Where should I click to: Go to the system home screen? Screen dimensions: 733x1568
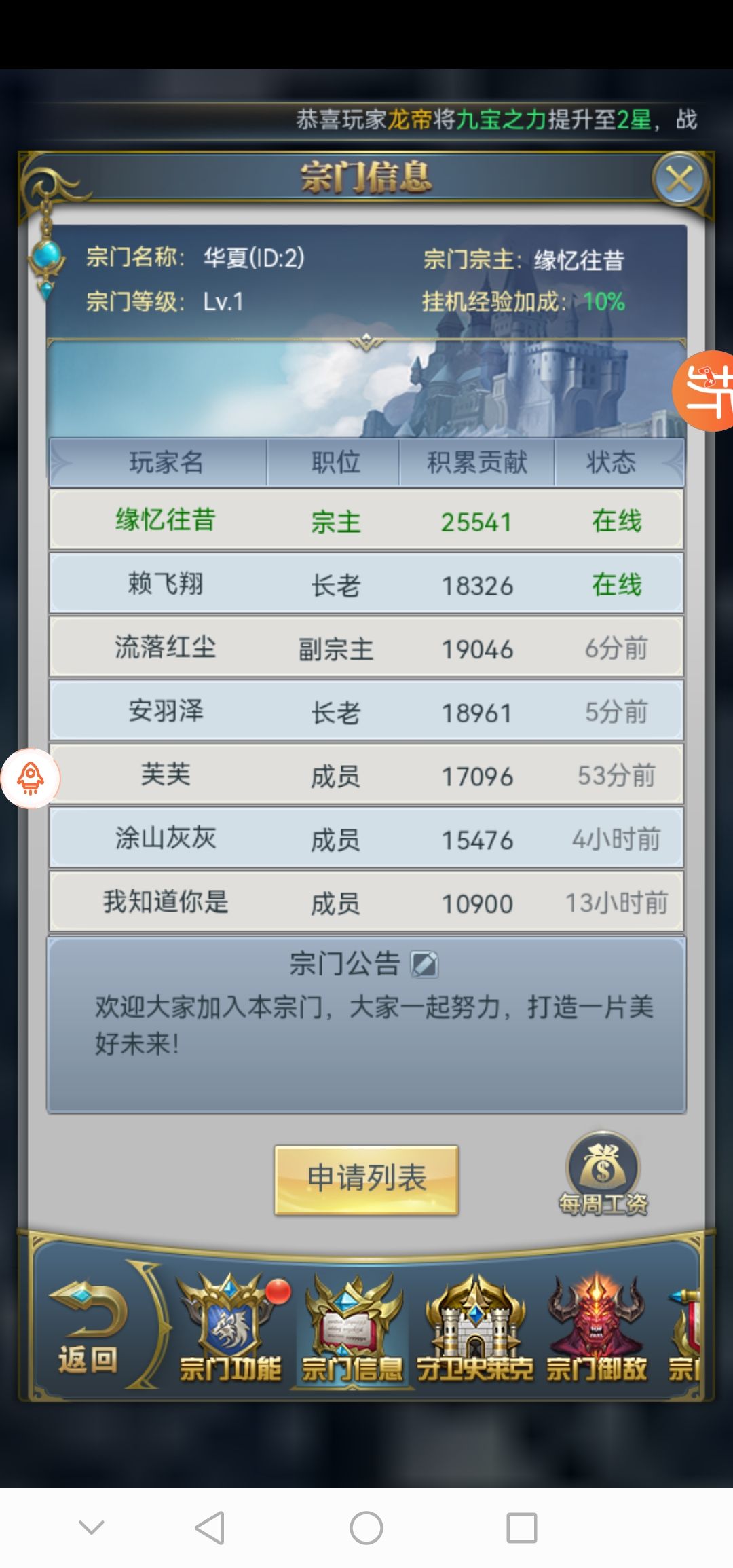click(366, 1528)
